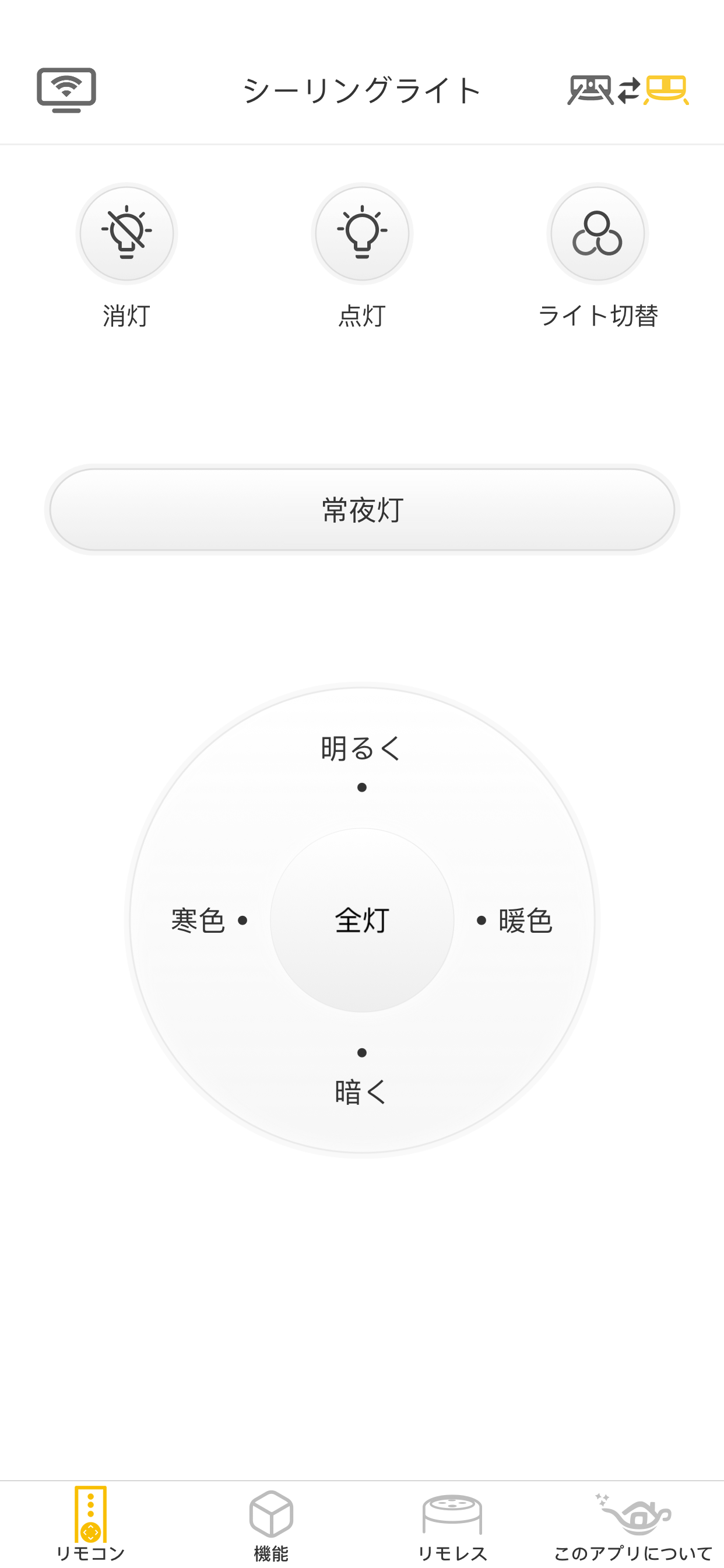
Task: Shift light color warmer with 暖色
Action: pos(525,921)
